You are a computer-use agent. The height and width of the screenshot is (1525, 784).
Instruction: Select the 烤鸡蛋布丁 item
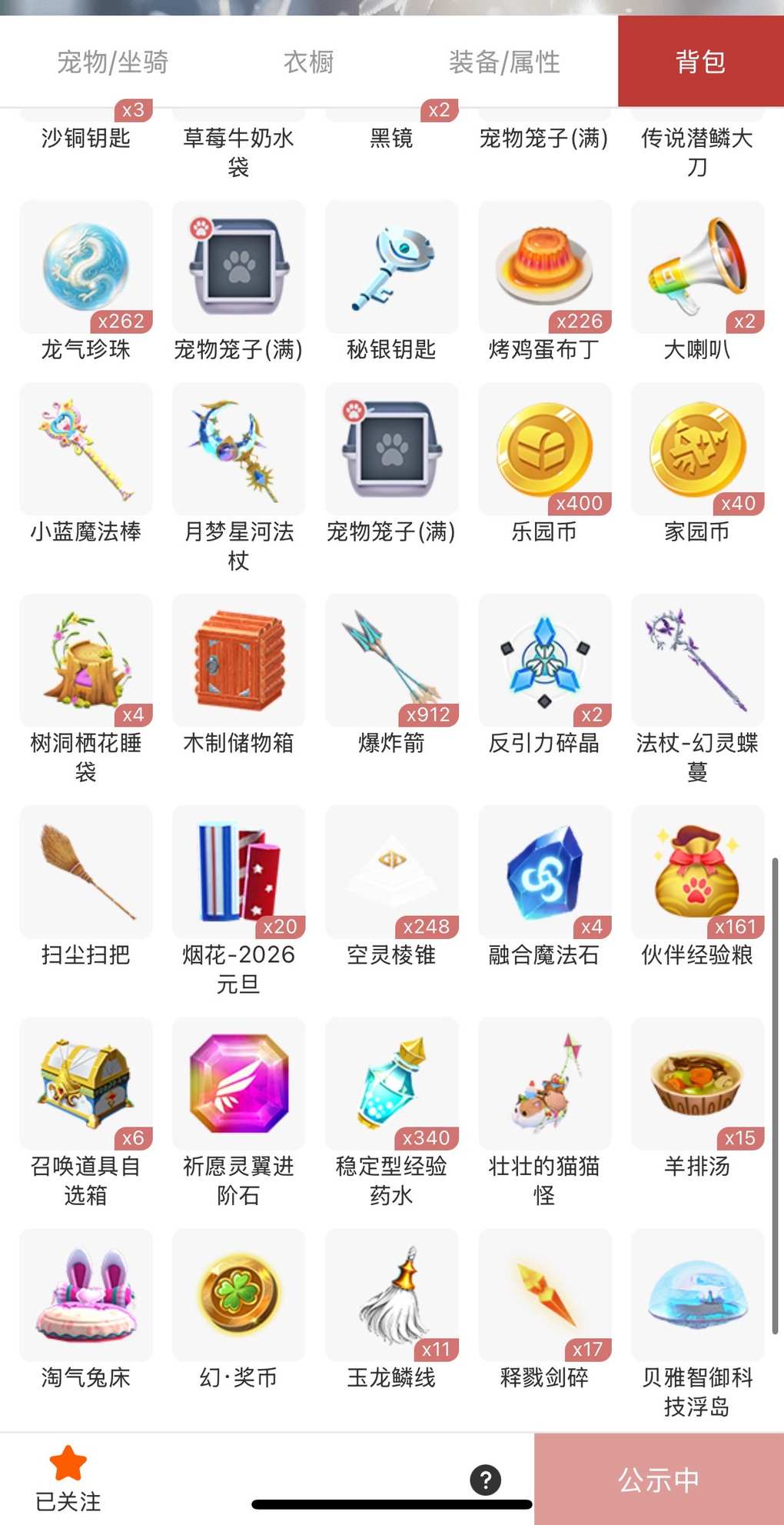click(x=544, y=268)
